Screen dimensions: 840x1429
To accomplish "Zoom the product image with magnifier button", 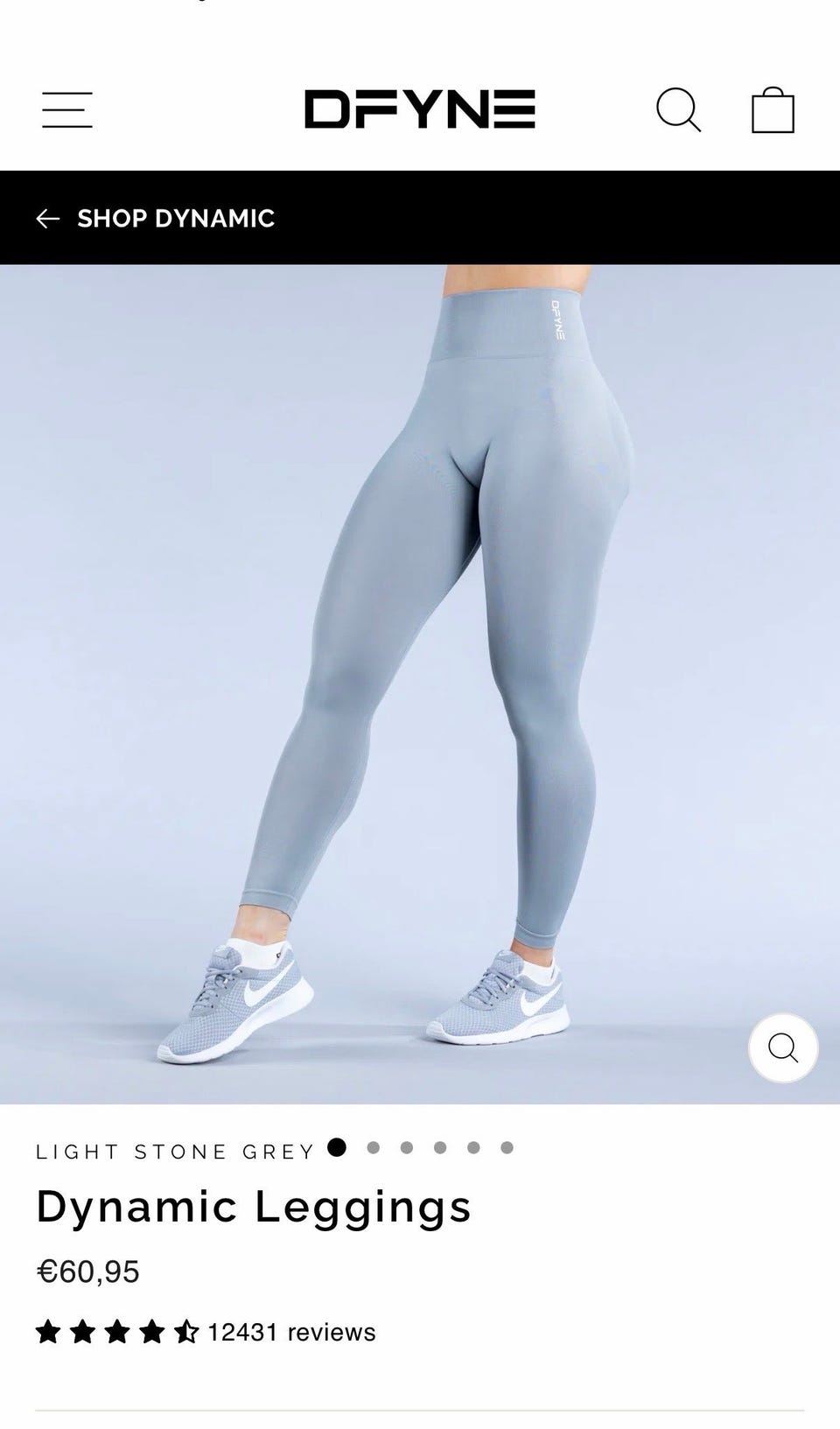I will (x=783, y=1047).
